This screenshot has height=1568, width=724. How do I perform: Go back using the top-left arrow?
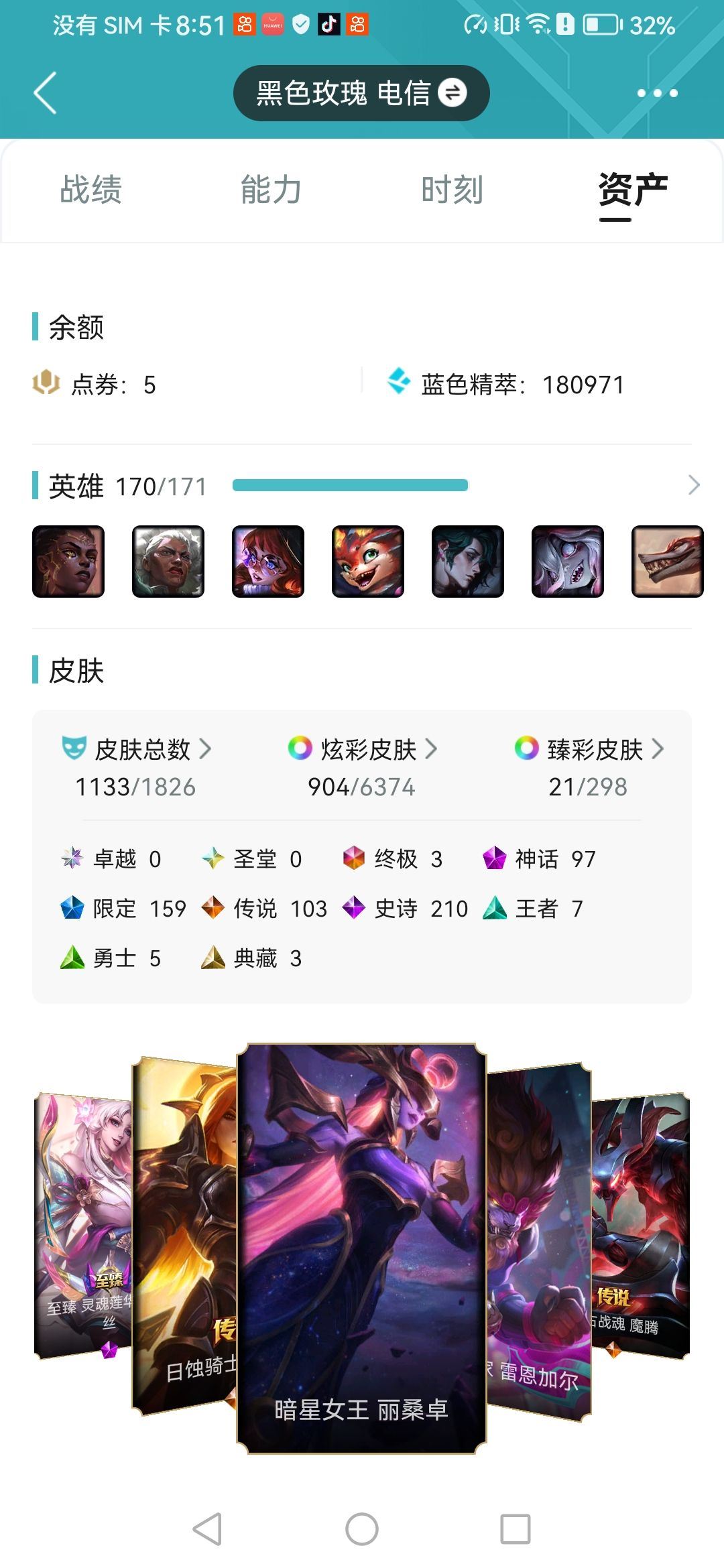[46, 93]
